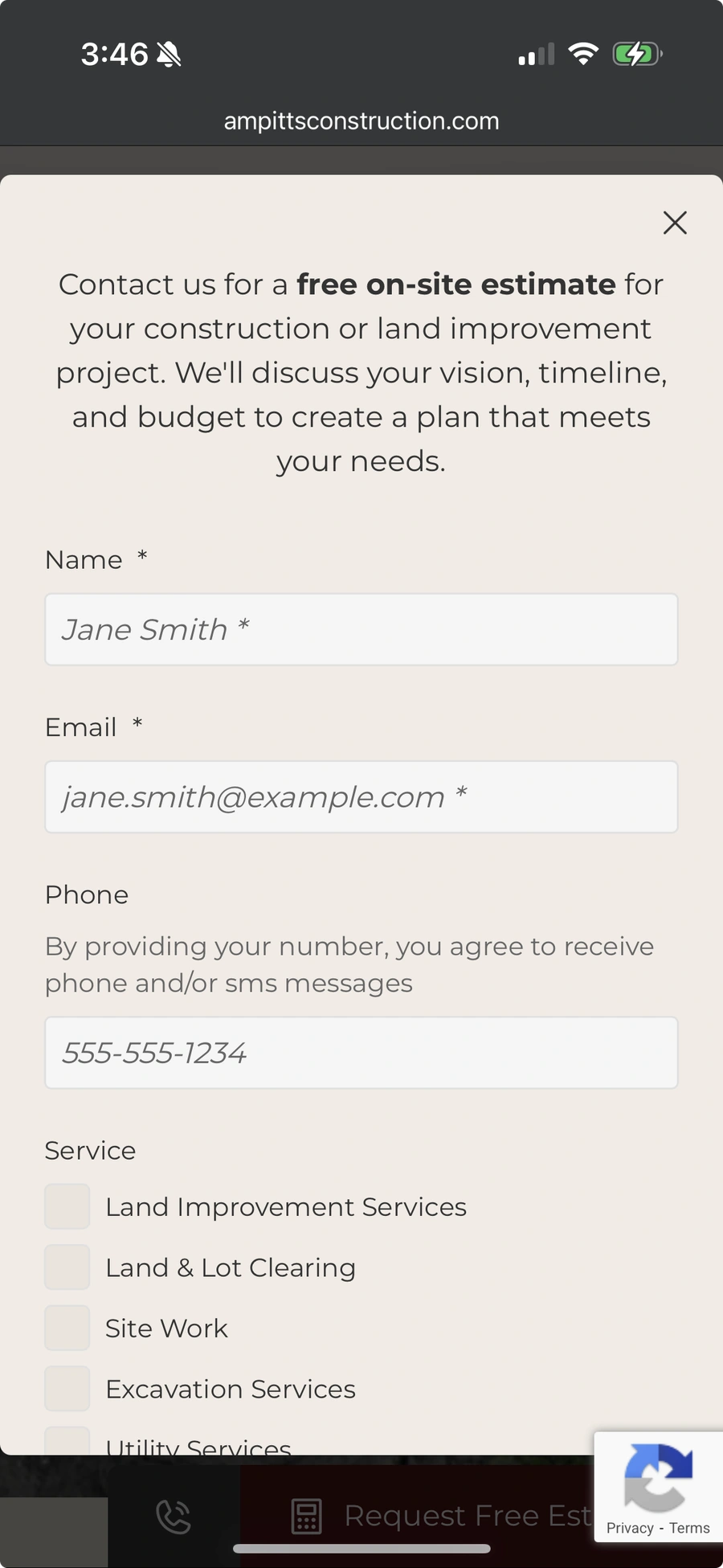Screen dimensions: 723x1568
Task: Select Excavation Services checkbox
Action: click(67, 1388)
